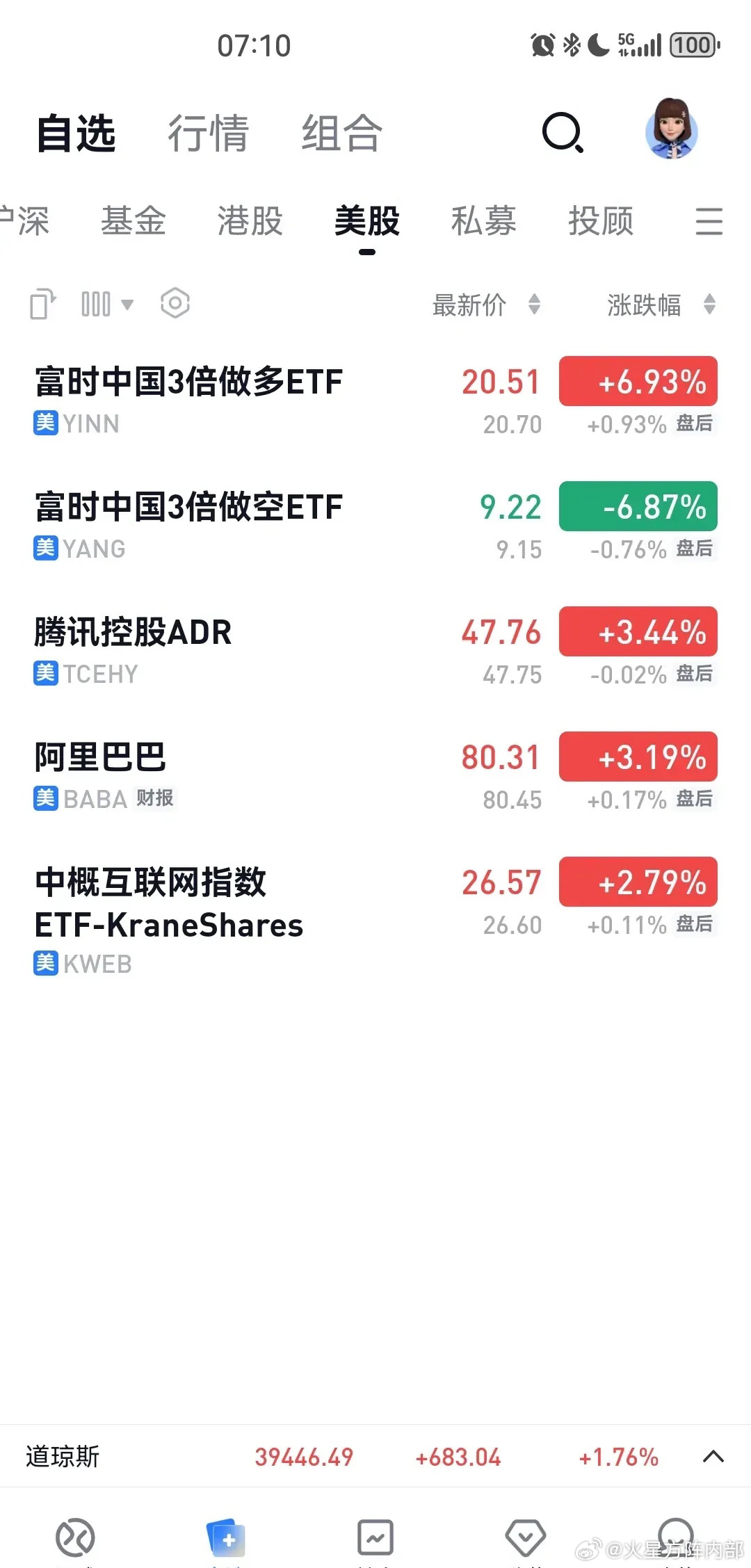
Task: Select the 私募 category tab
Action: (x=484, y=221)
